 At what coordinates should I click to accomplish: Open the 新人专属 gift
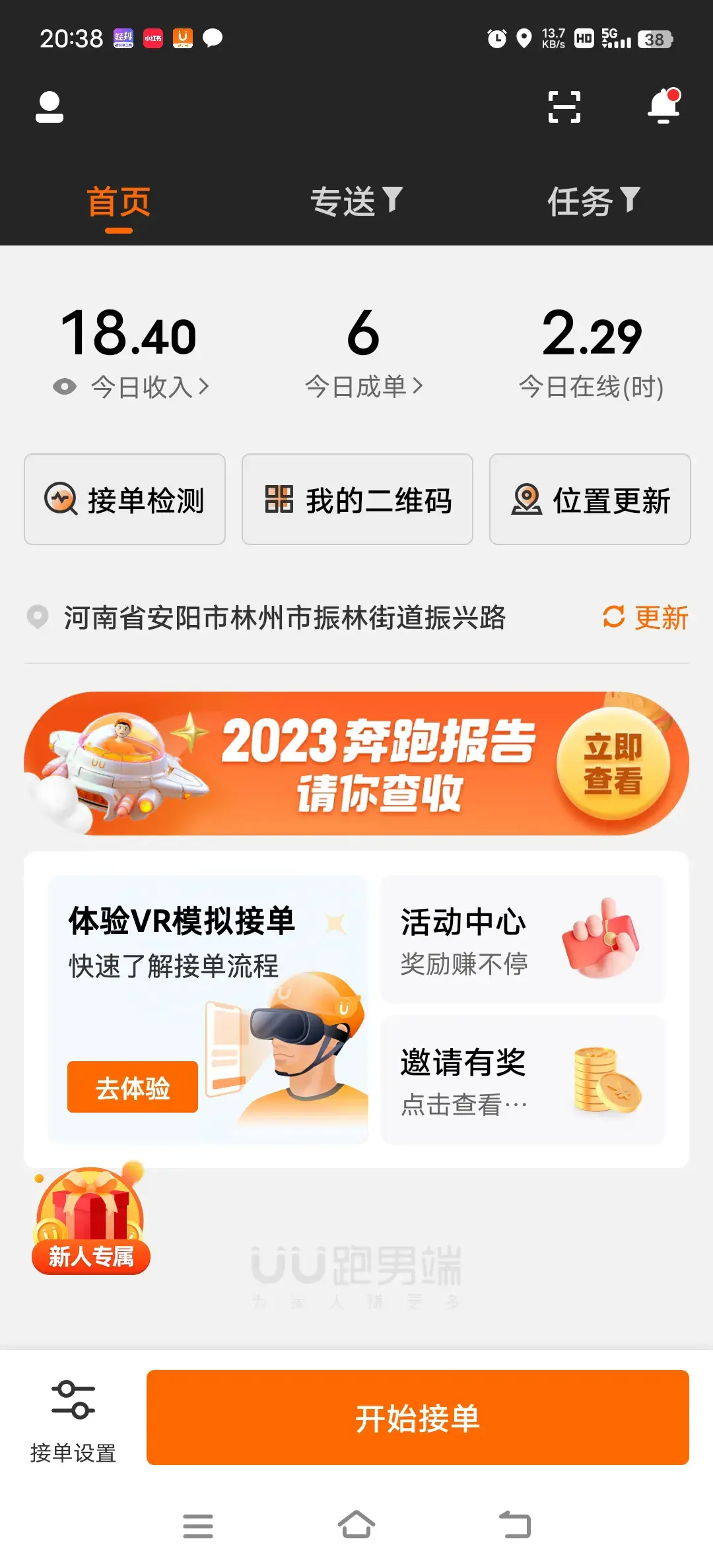90,1221
